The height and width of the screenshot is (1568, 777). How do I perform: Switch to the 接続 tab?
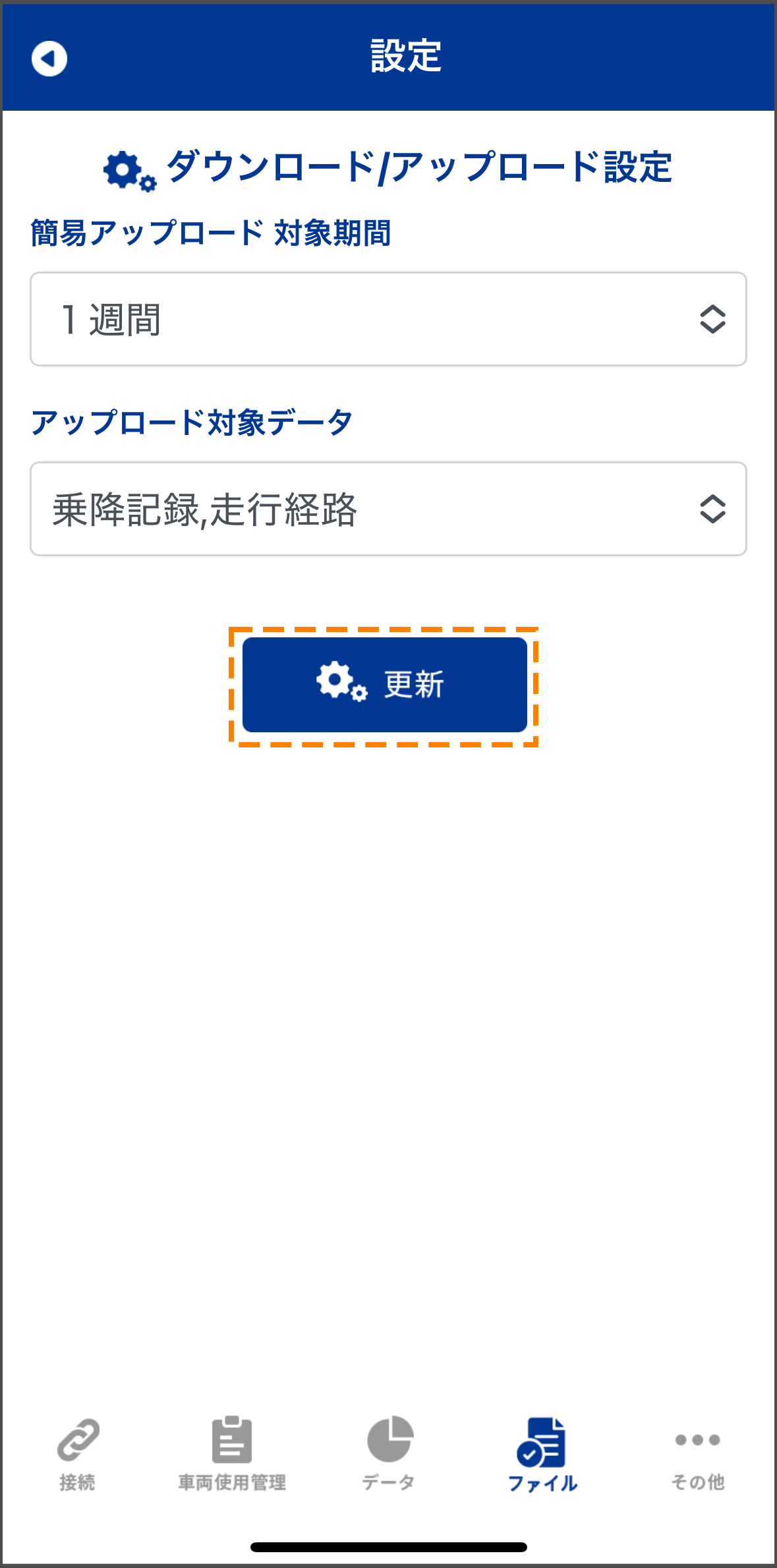pyautogui.click(x=78, y=1455)
